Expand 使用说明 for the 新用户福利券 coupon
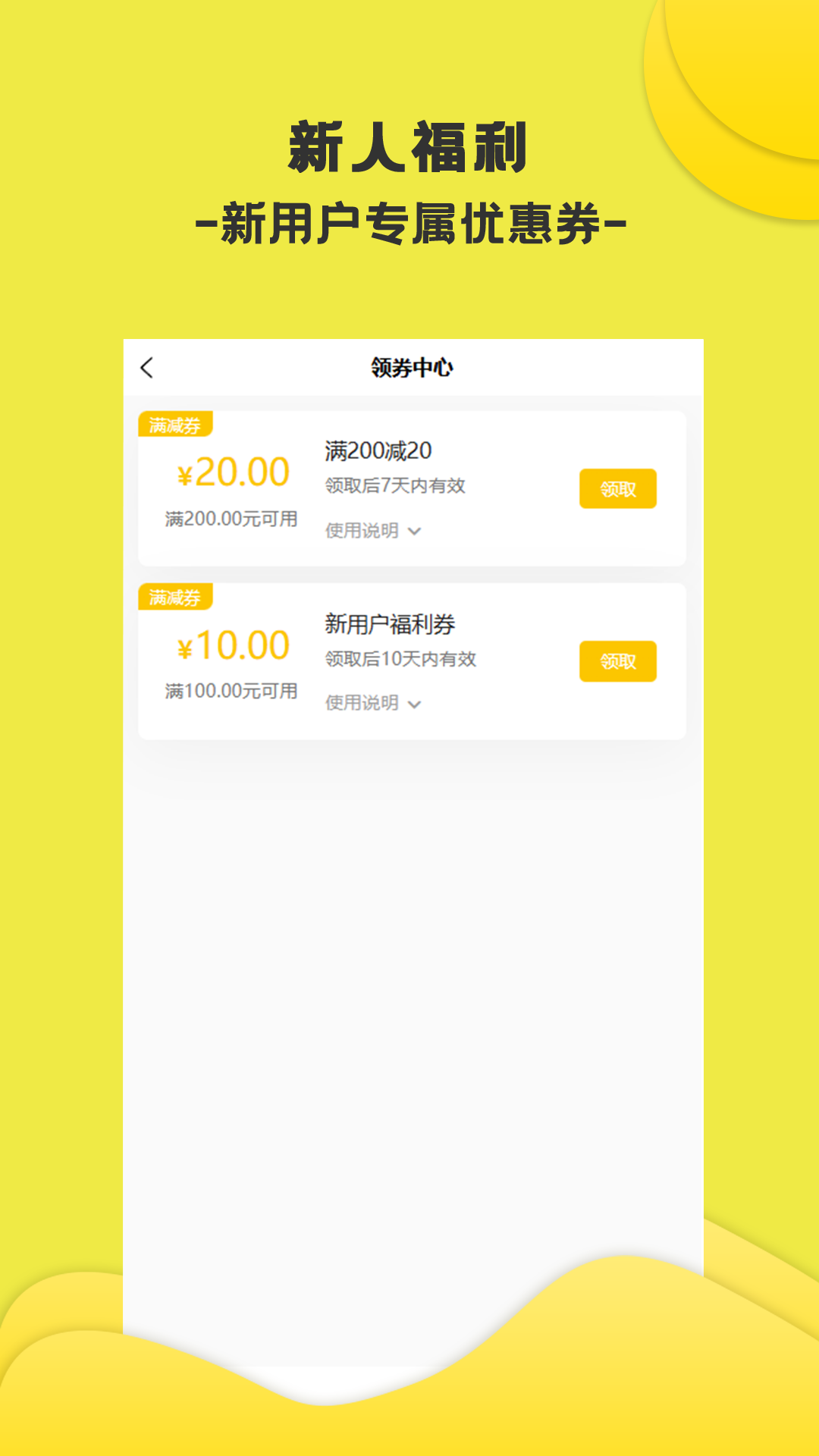Image resolution: width=819 pixels, height=1456 pixels. coord(362,704)
